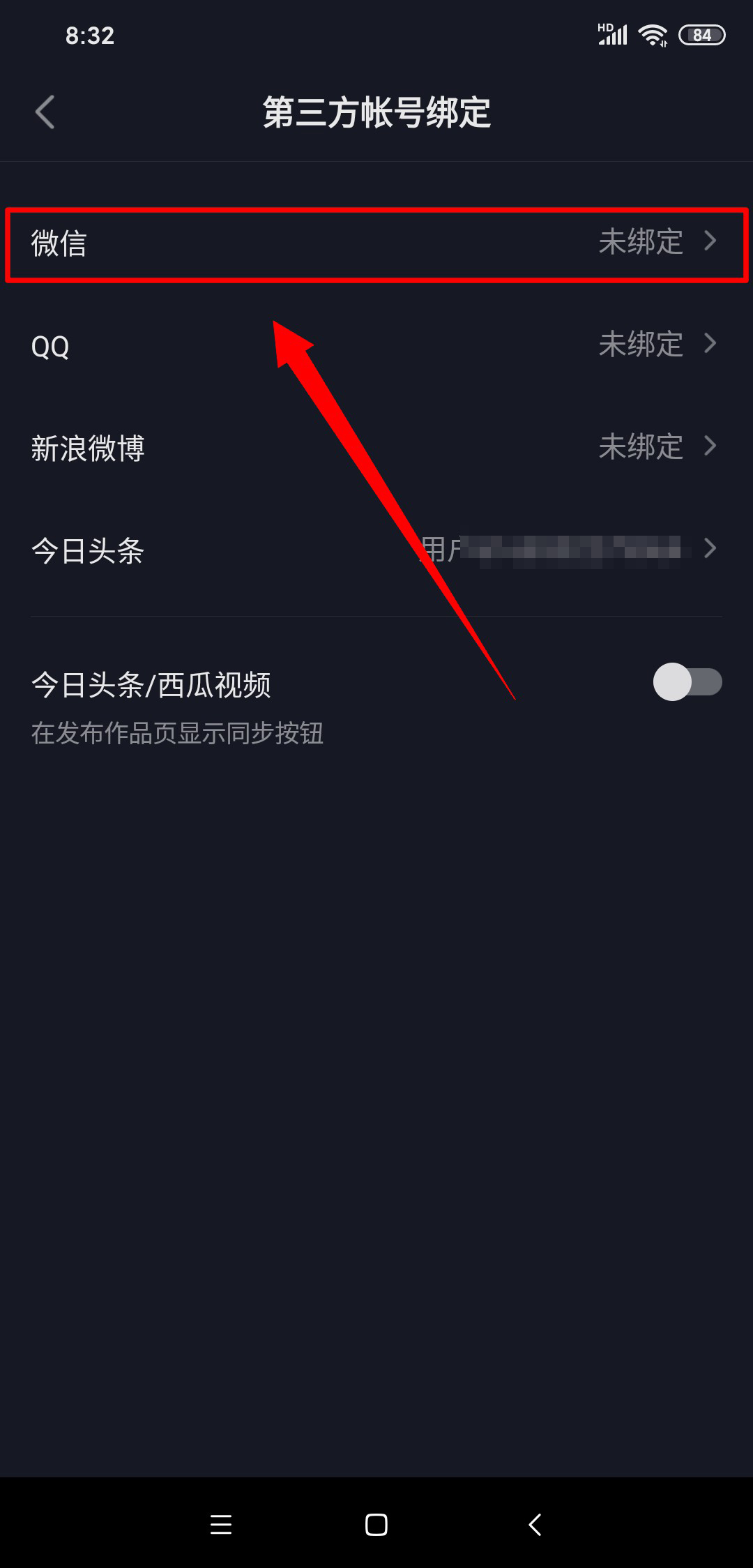
Task: Expand the 微信 binding with its chevron
Action: coord(711,241)
